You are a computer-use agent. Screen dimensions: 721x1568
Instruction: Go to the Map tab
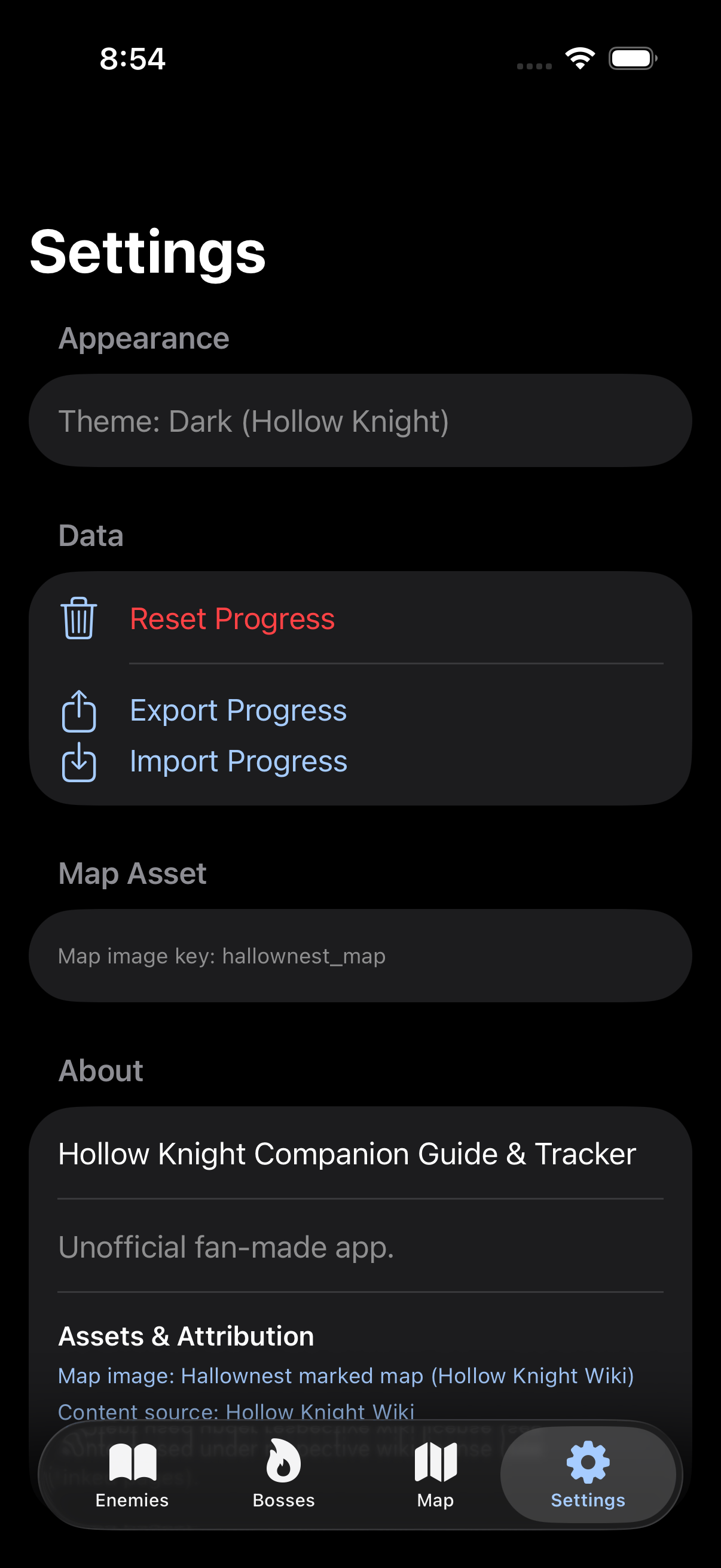tap(435, 1474)
